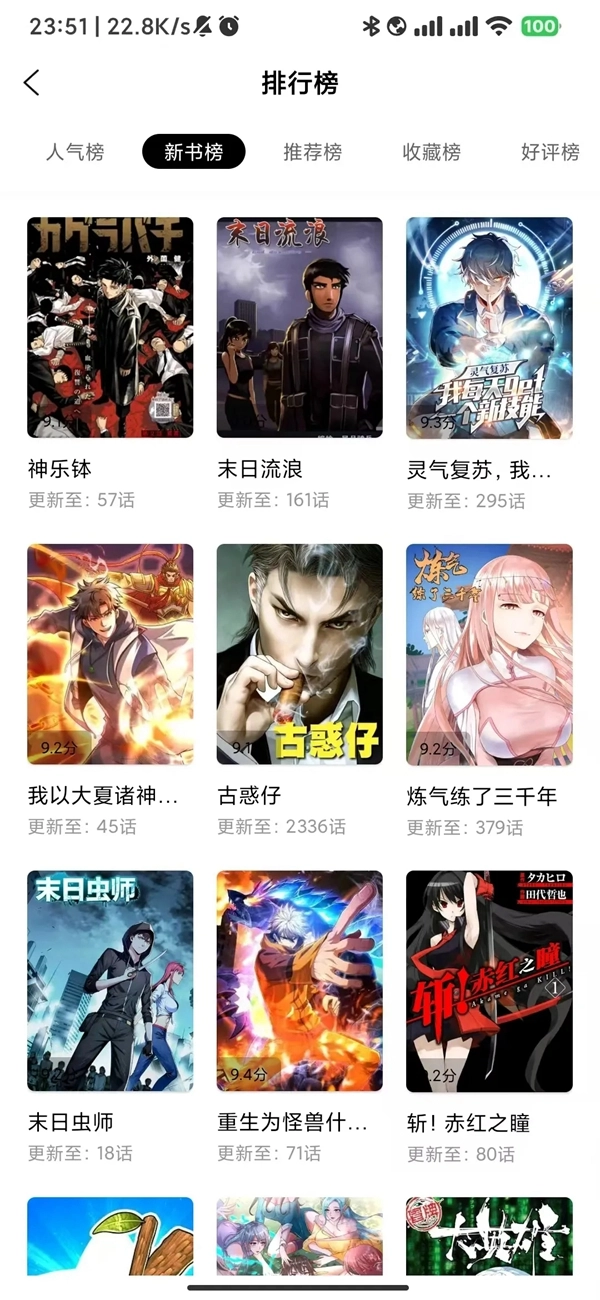This screenshot has height=1300, width=600.
Task: Switch to the 人气榜 tab
Action: pos(75,152)
